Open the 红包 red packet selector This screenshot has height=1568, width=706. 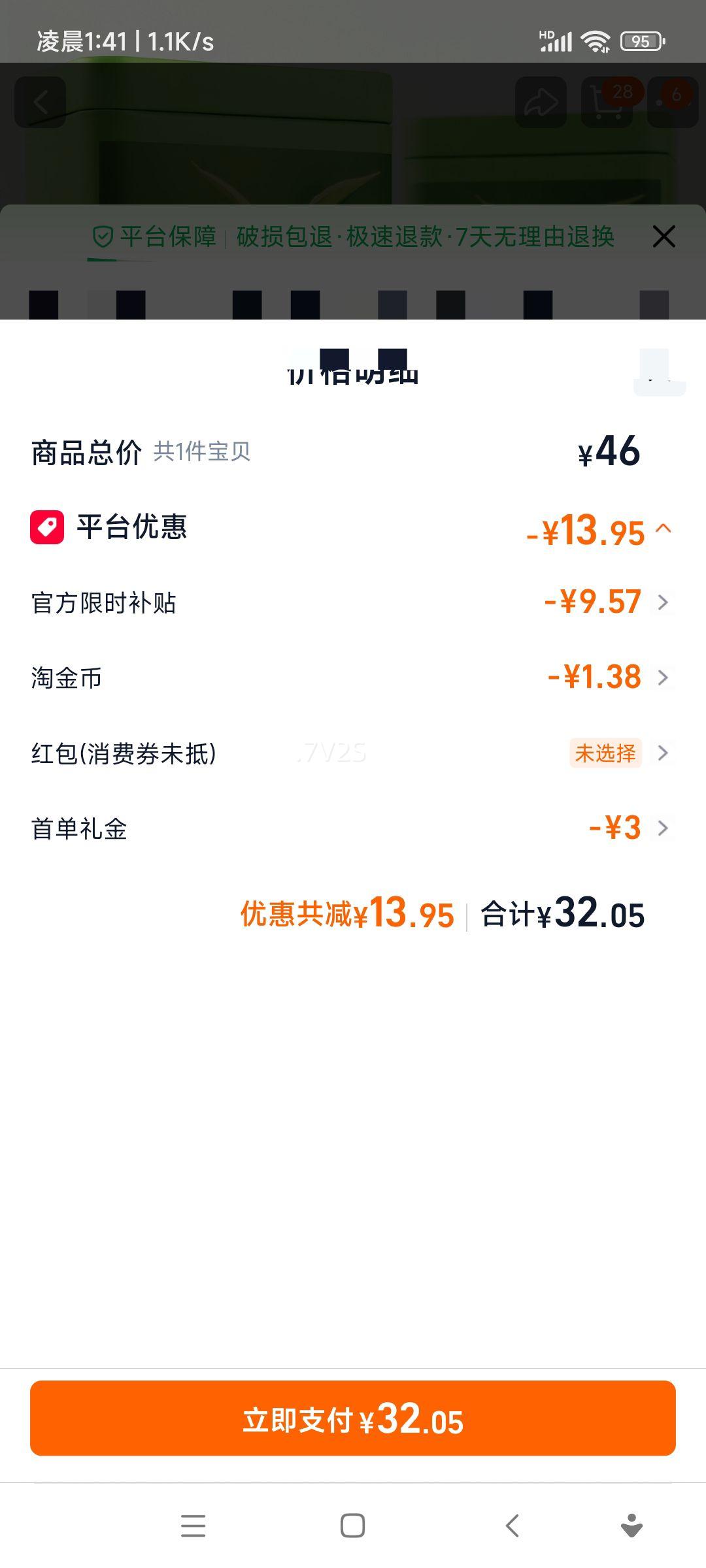pyautogui.click(x=663, y=754)
